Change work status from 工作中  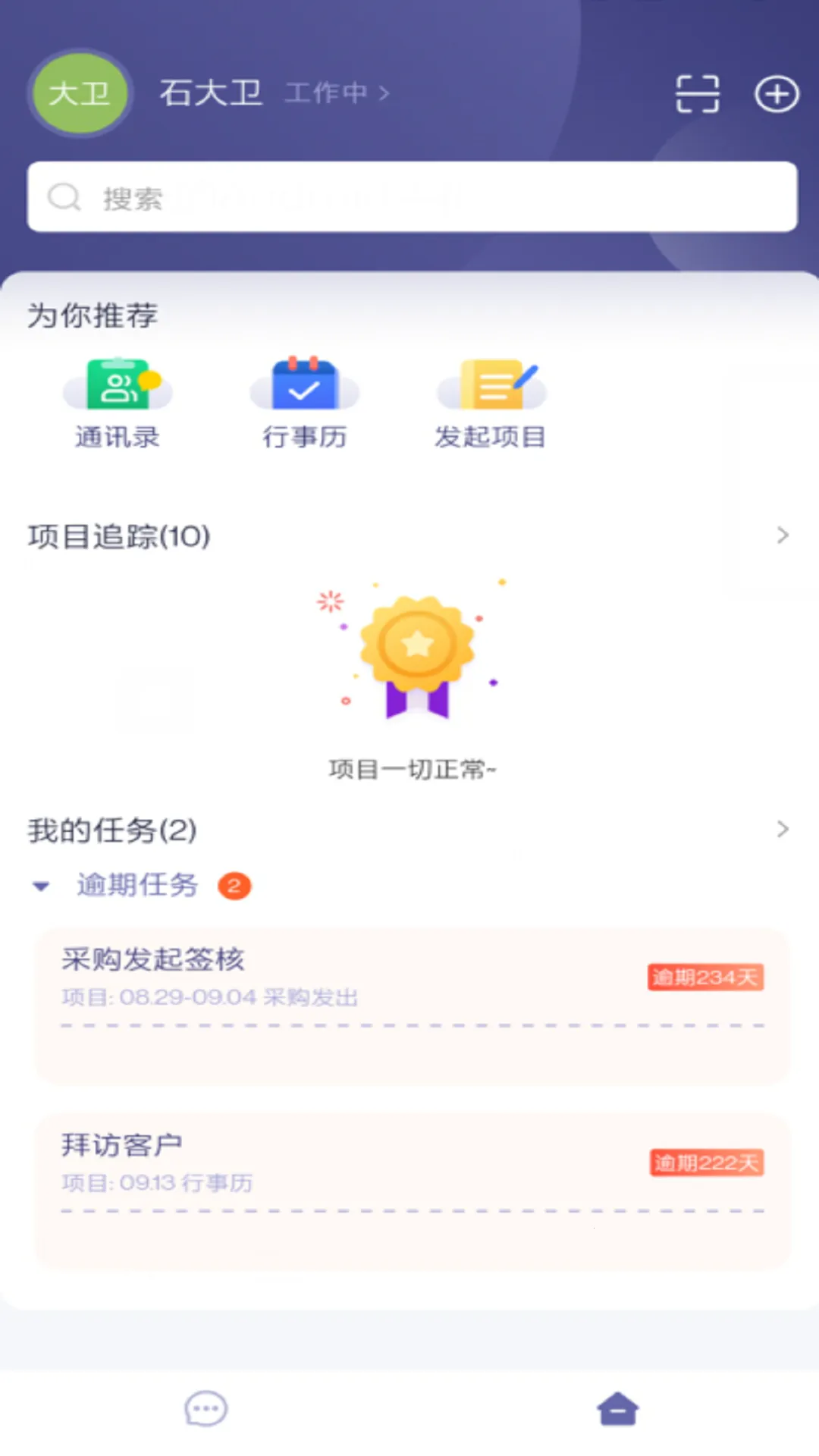[334, 93]
